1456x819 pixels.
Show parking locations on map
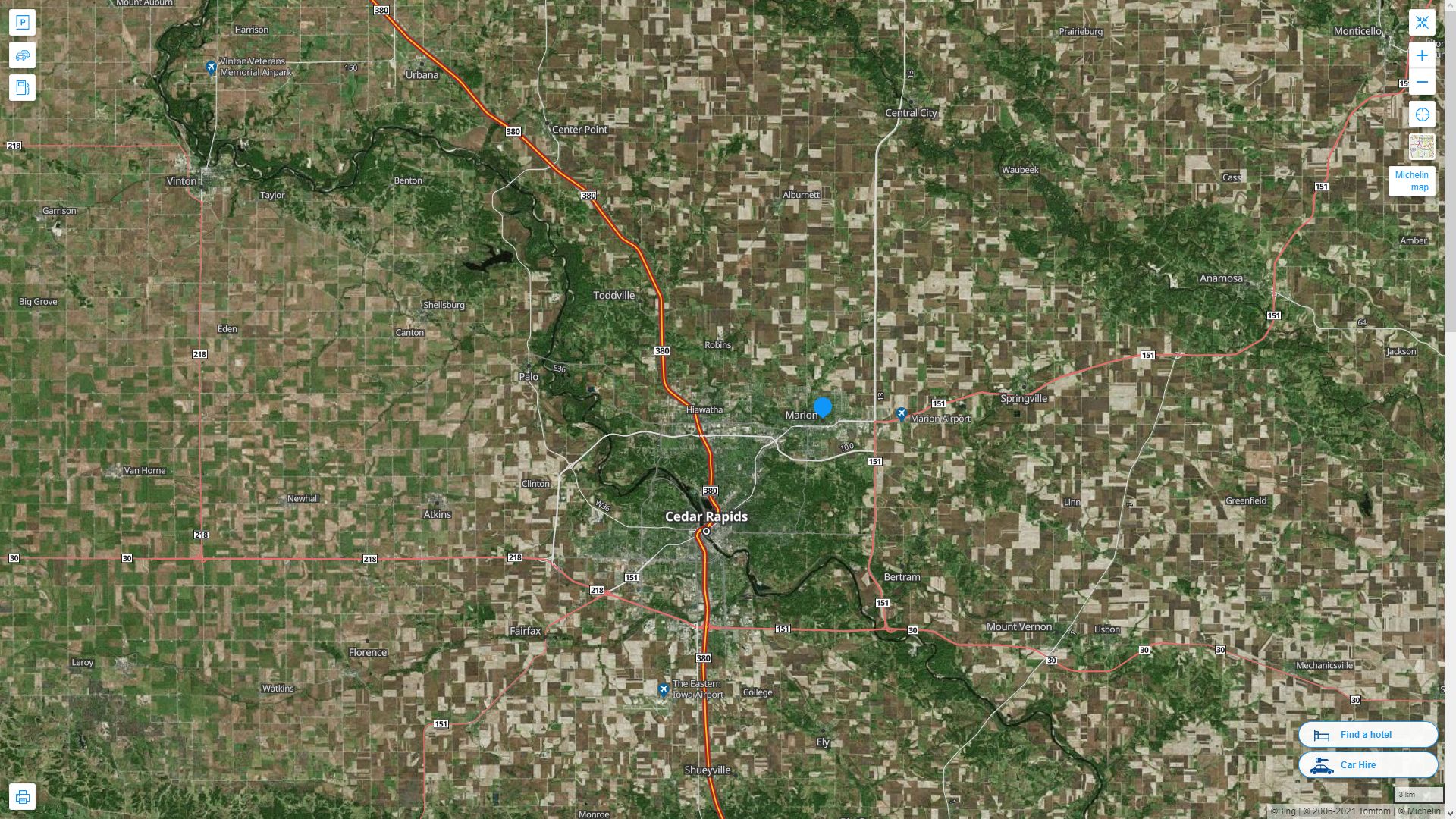[22, 22]
